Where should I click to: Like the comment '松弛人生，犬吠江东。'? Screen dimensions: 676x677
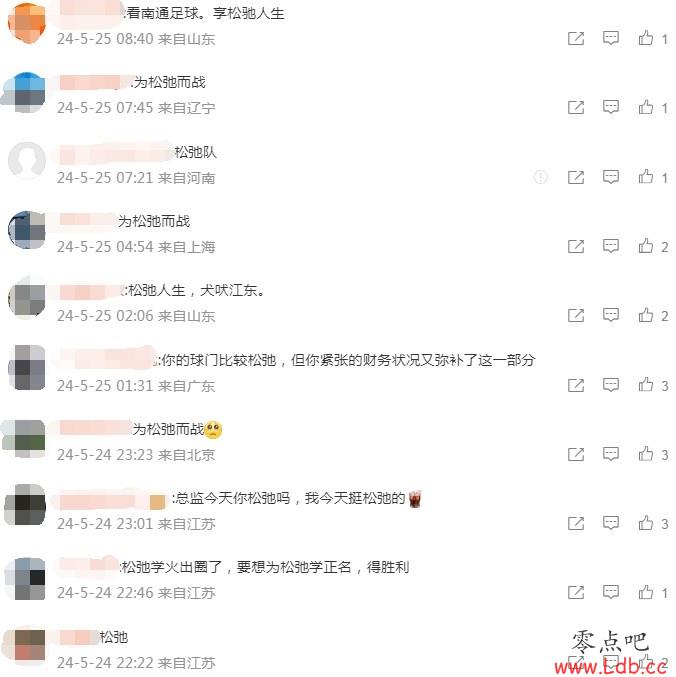[x=646, y=316]
